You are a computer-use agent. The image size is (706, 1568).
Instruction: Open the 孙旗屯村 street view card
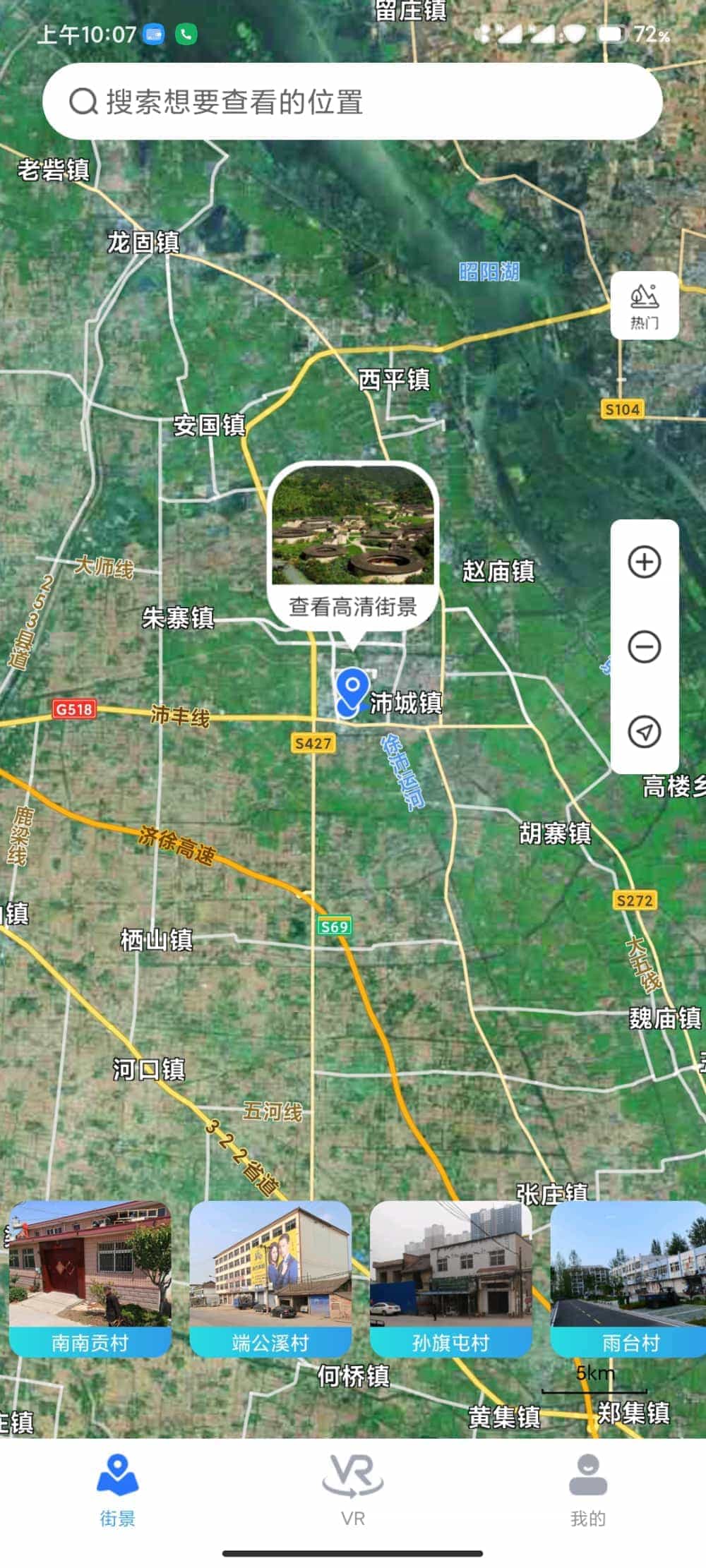tap(450, 1279)
